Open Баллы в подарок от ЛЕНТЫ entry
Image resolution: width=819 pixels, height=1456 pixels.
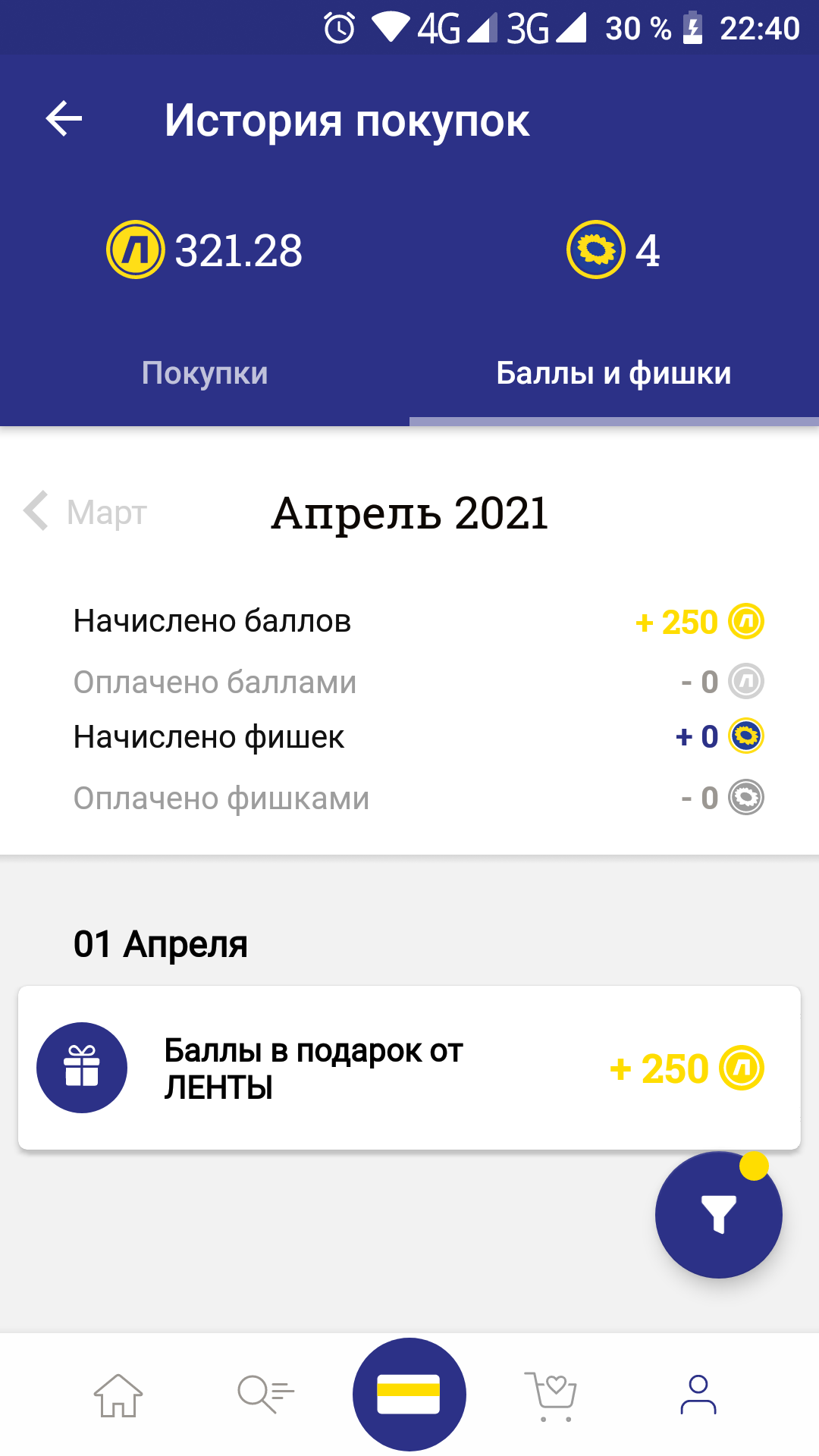(409, 1068)
